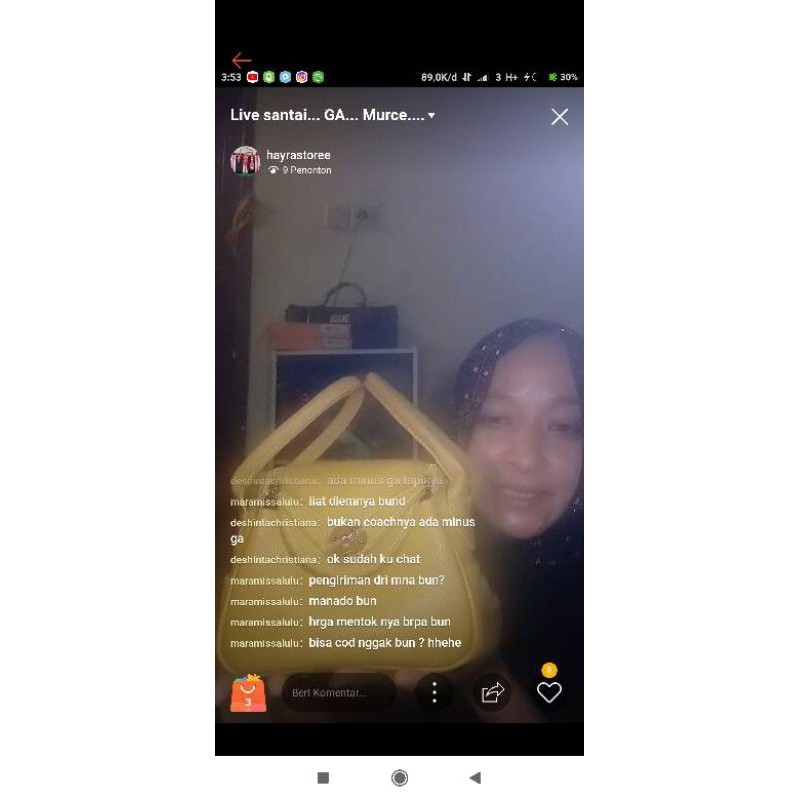This screenshot has width=800, height=800.
Task: Like the live stream with the heart
Action: tap(549, 692)
